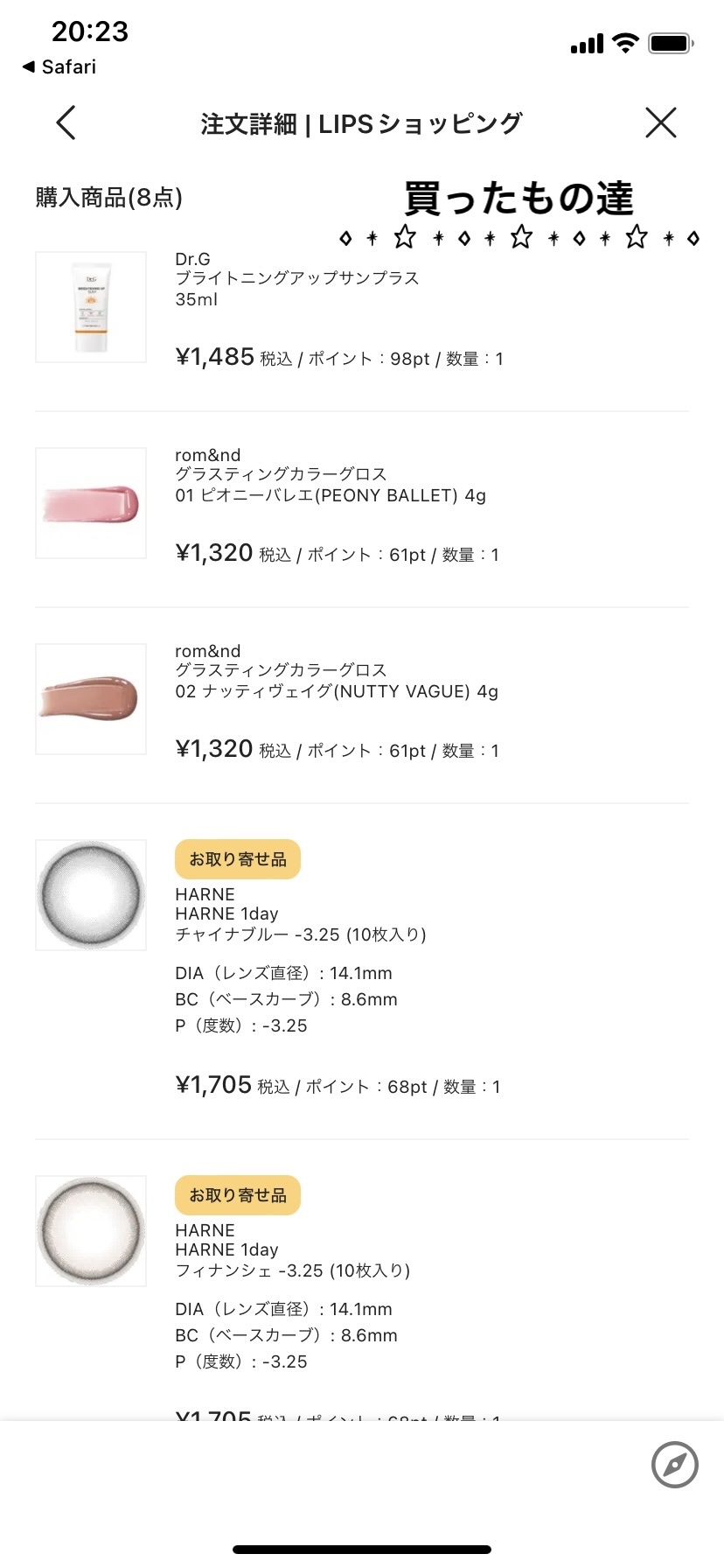The height and width of the screenshot is (1568, 724).
Task: Tap the お取り寄せ品 badge on フィナンシェ lens
Action: [x=237, y=1195]
